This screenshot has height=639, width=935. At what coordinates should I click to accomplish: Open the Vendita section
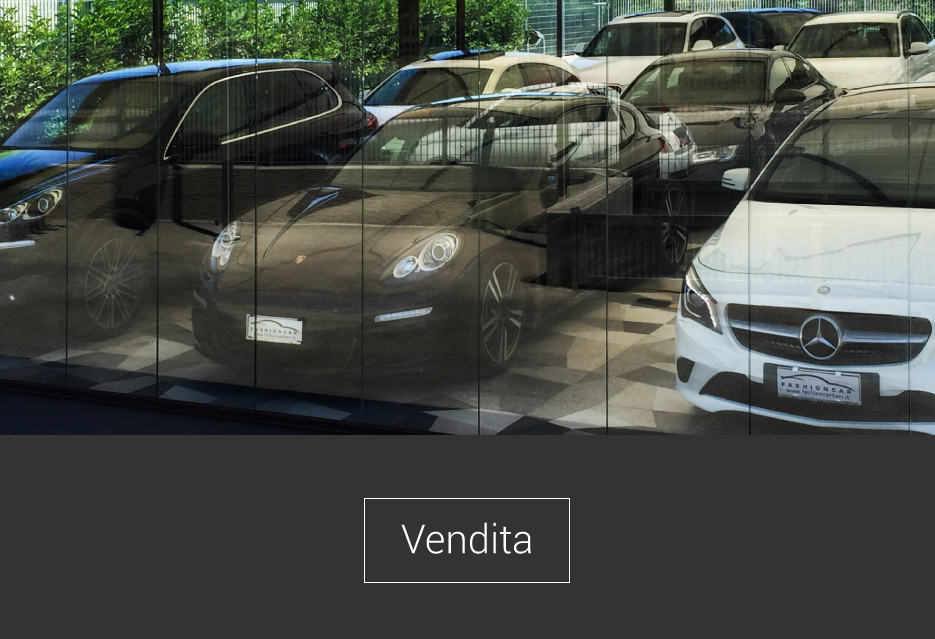click(x=466, y=540)
